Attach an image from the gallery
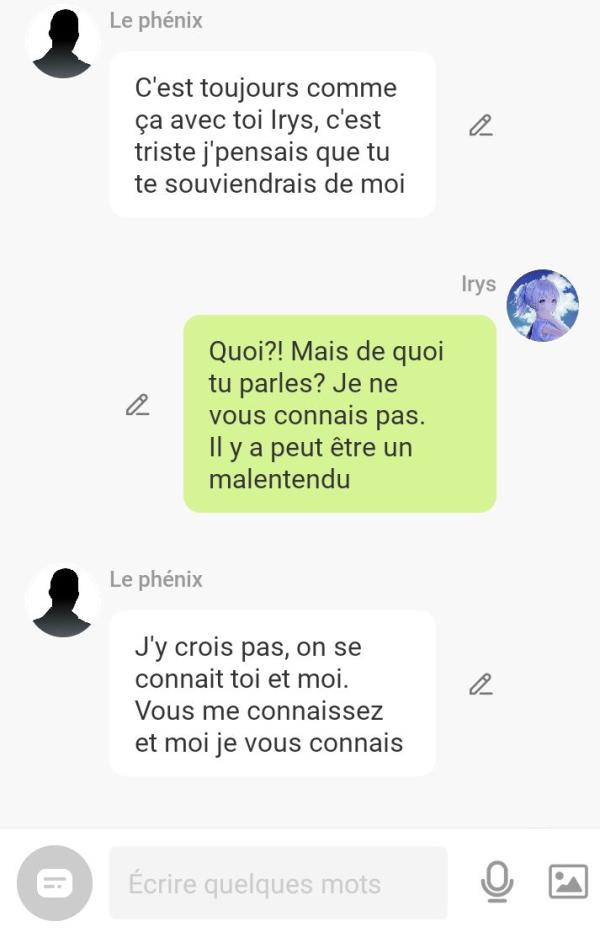Viewport: 600px width, 932px height. [568, 882]
